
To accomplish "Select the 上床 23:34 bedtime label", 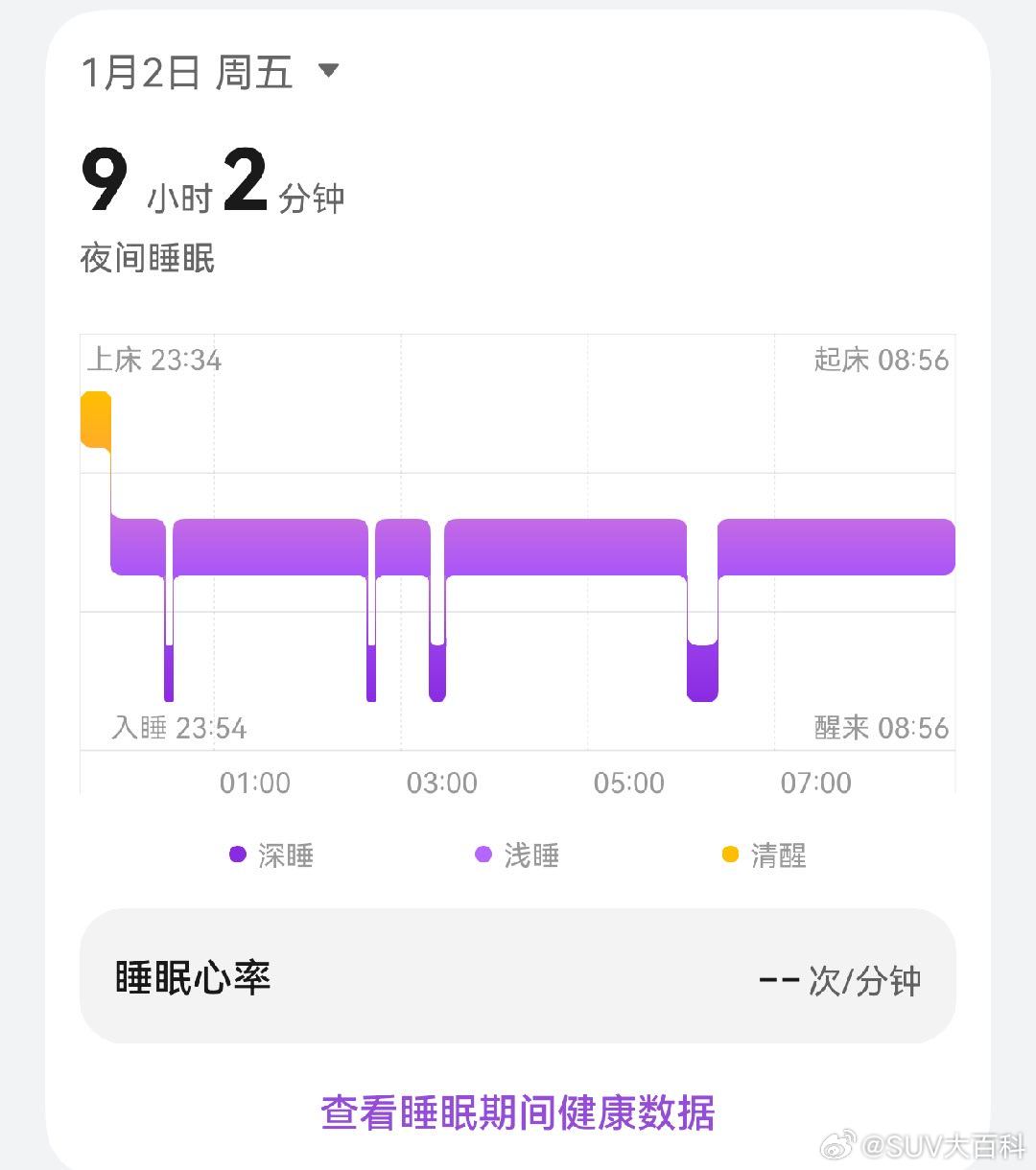I will (x=152, y=361).
